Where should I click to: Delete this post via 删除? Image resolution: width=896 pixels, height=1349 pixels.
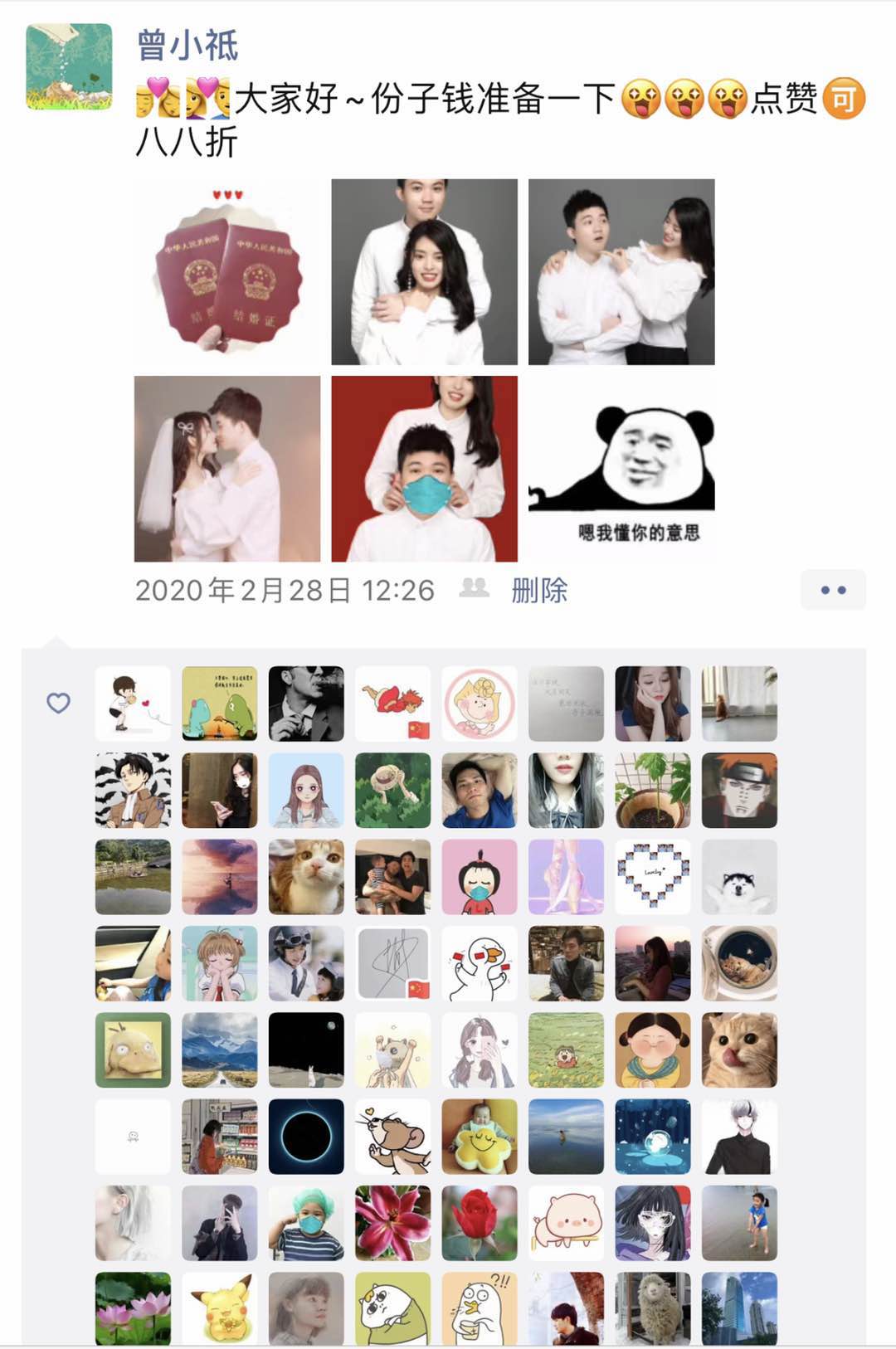pyautogui.click(x=539, y=591)
